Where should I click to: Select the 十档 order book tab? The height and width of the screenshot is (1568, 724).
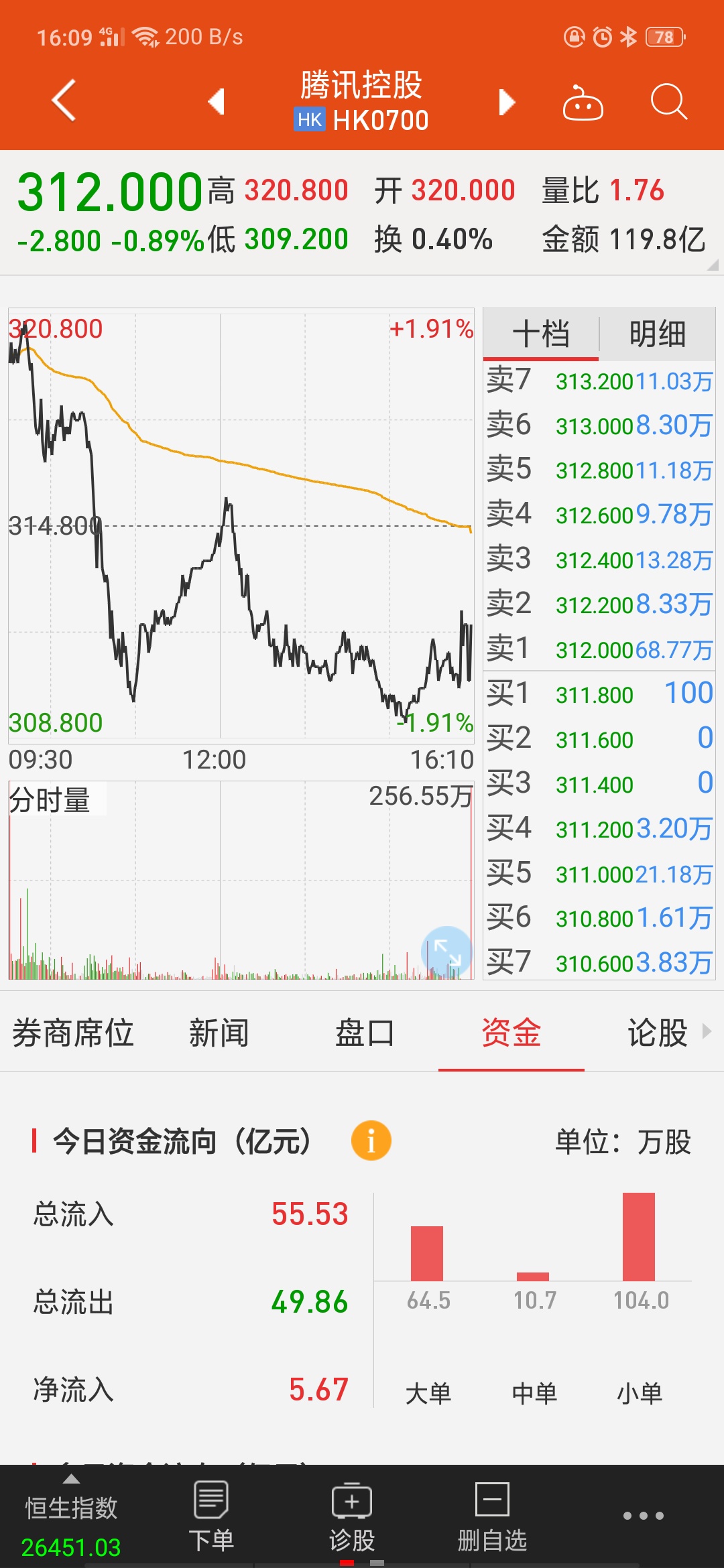(540, 334)
